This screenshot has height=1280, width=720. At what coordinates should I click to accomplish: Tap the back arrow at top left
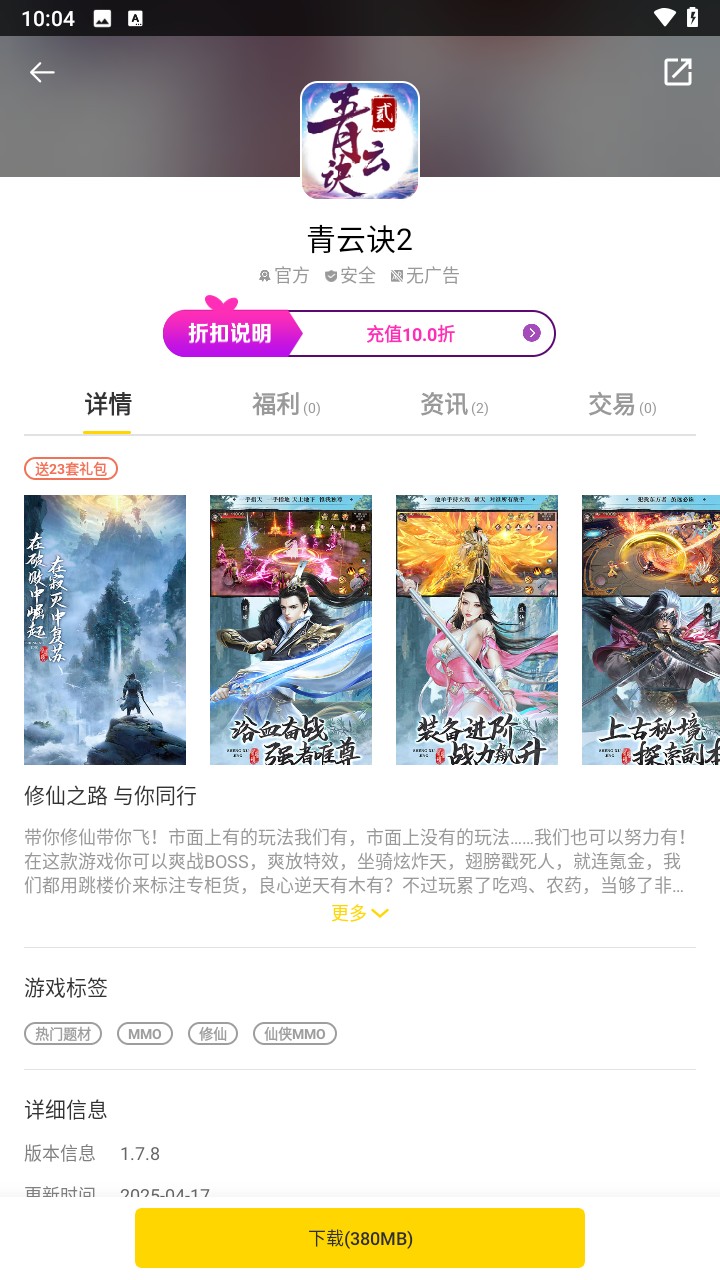pyautogui.click(x=41, y=71)
